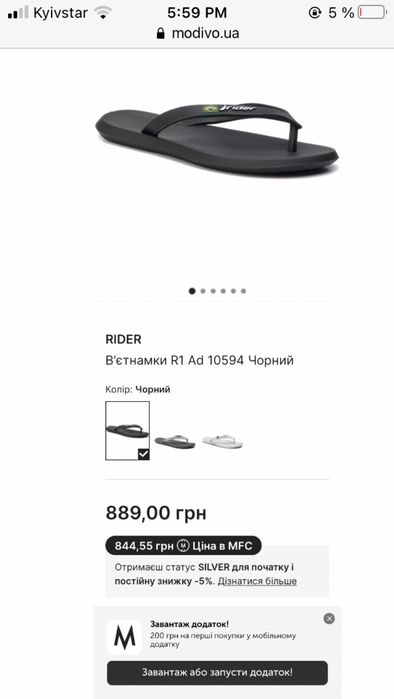Open the 844,55 грн MFC price badge
This screenshot has width=394, height=699.
pos(183,546)
